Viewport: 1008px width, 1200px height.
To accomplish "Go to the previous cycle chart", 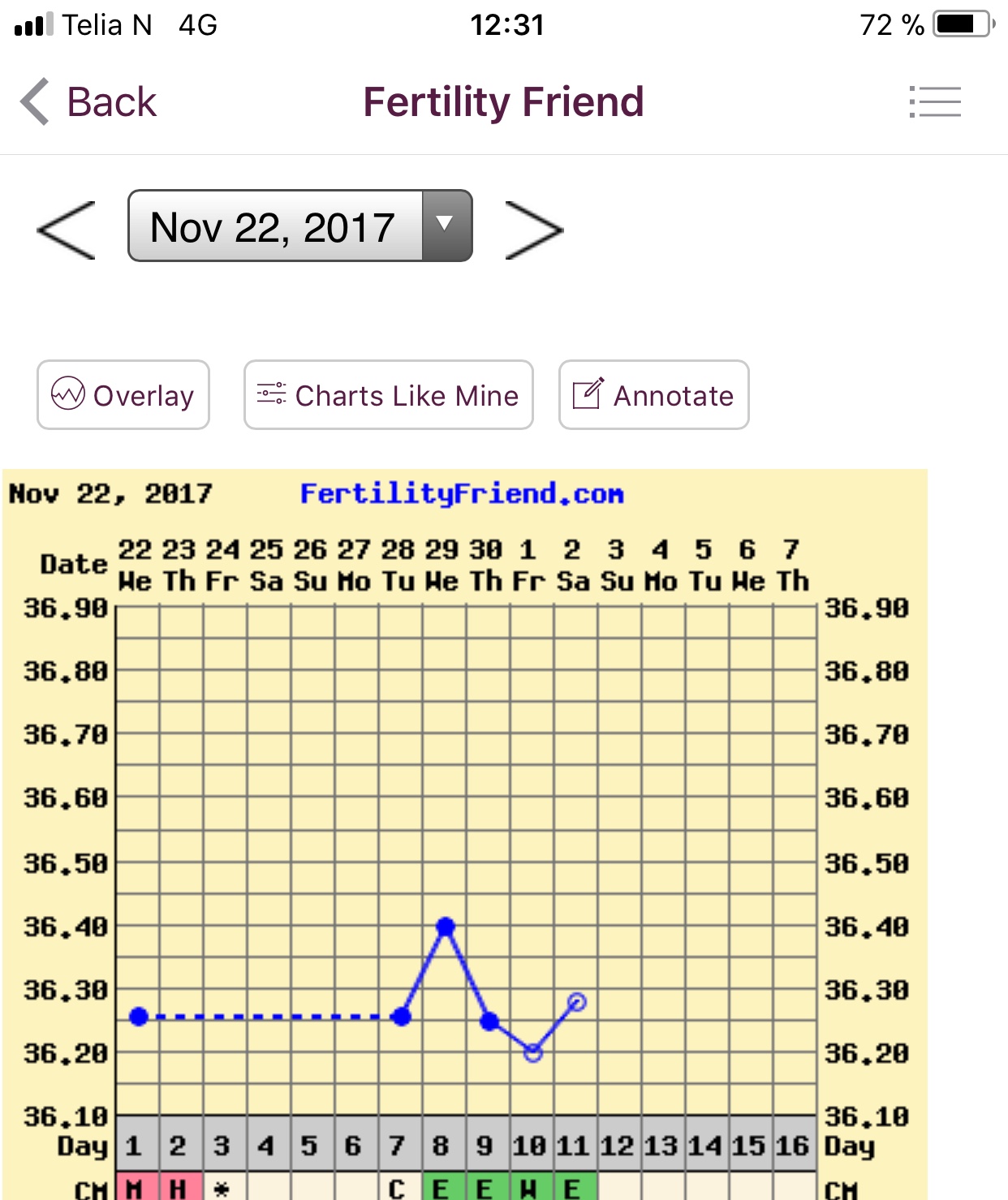I will [x=67, y=230].
